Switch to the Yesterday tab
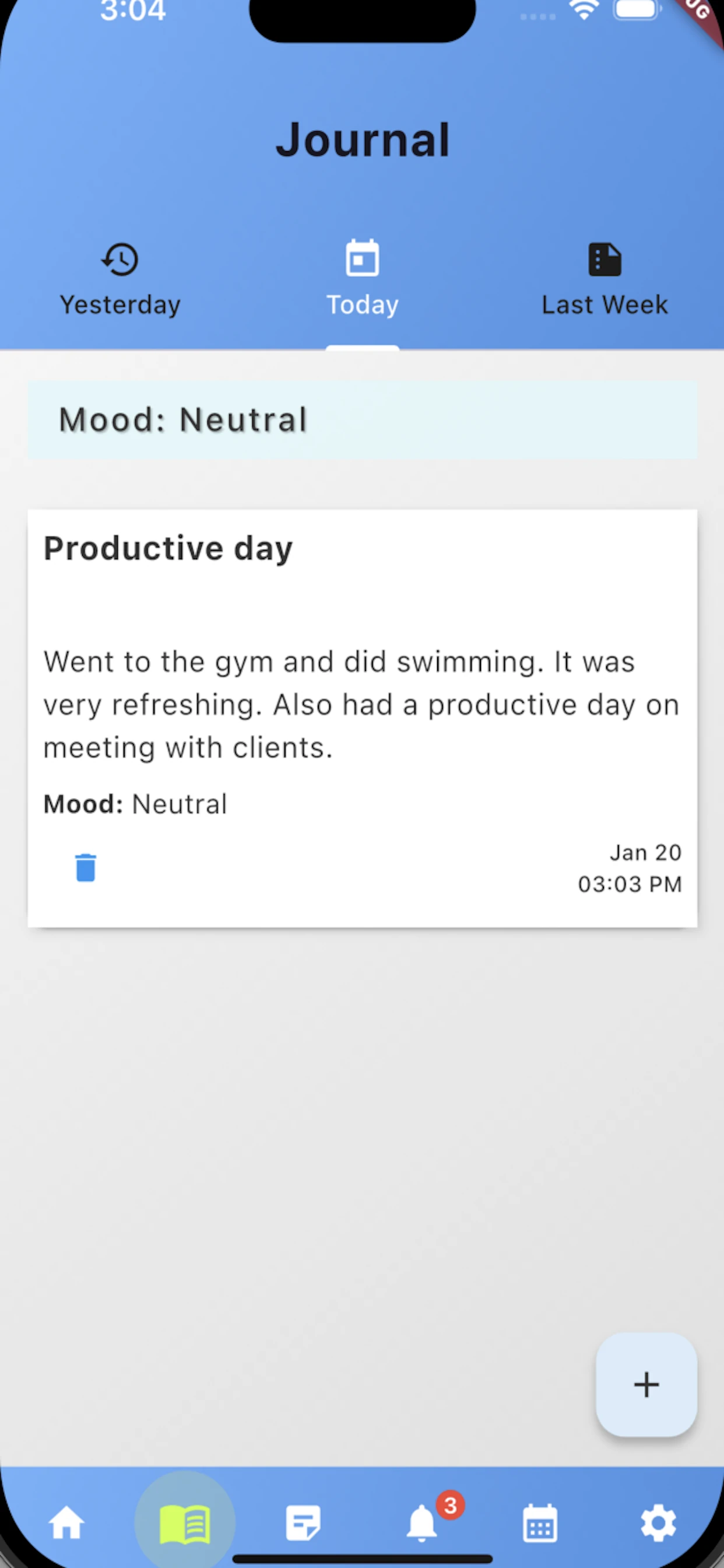 pyautogui.click(x=120, y=280)
